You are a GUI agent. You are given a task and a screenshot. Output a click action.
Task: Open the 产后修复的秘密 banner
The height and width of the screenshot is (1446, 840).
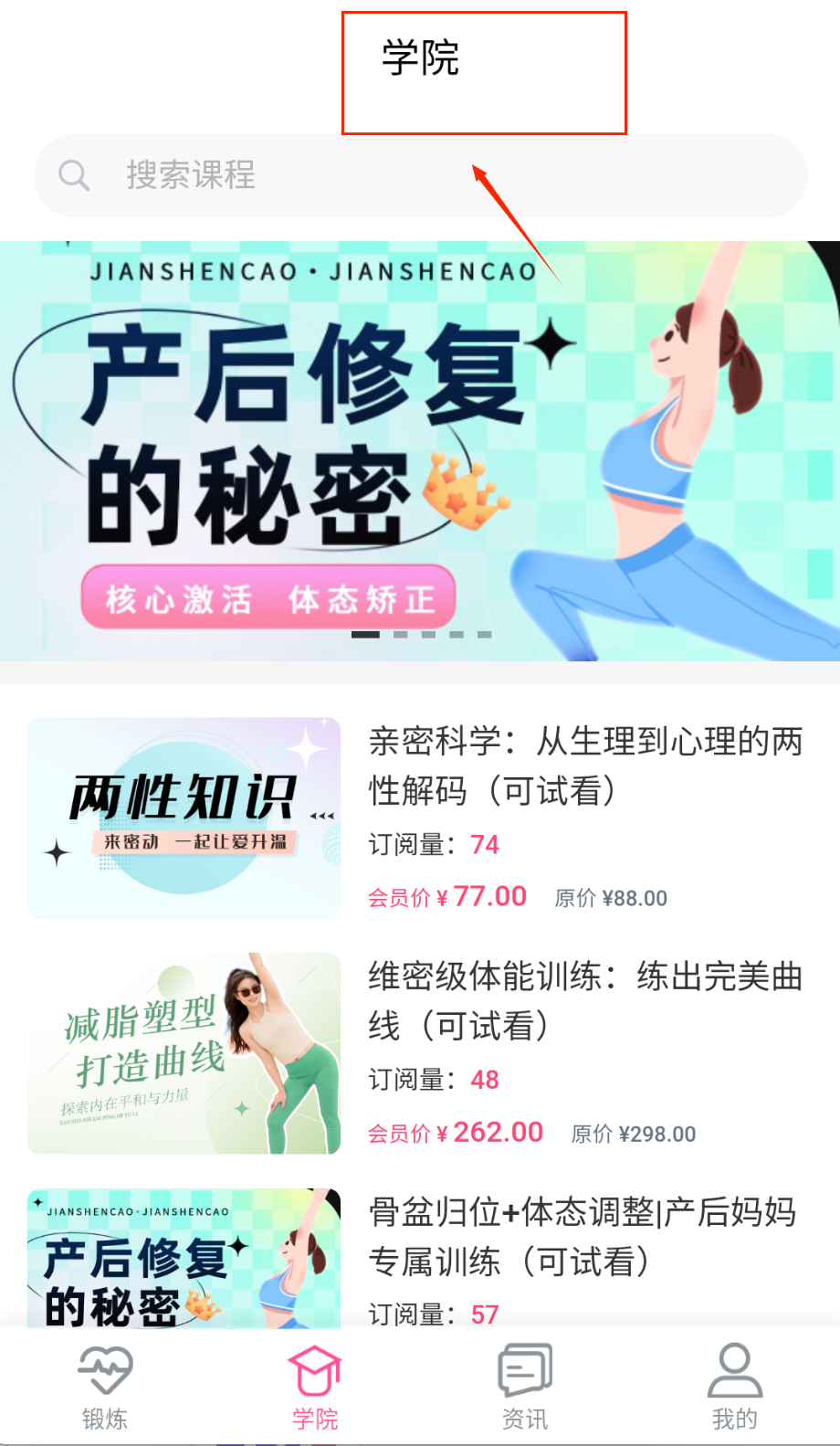[420, 450]
